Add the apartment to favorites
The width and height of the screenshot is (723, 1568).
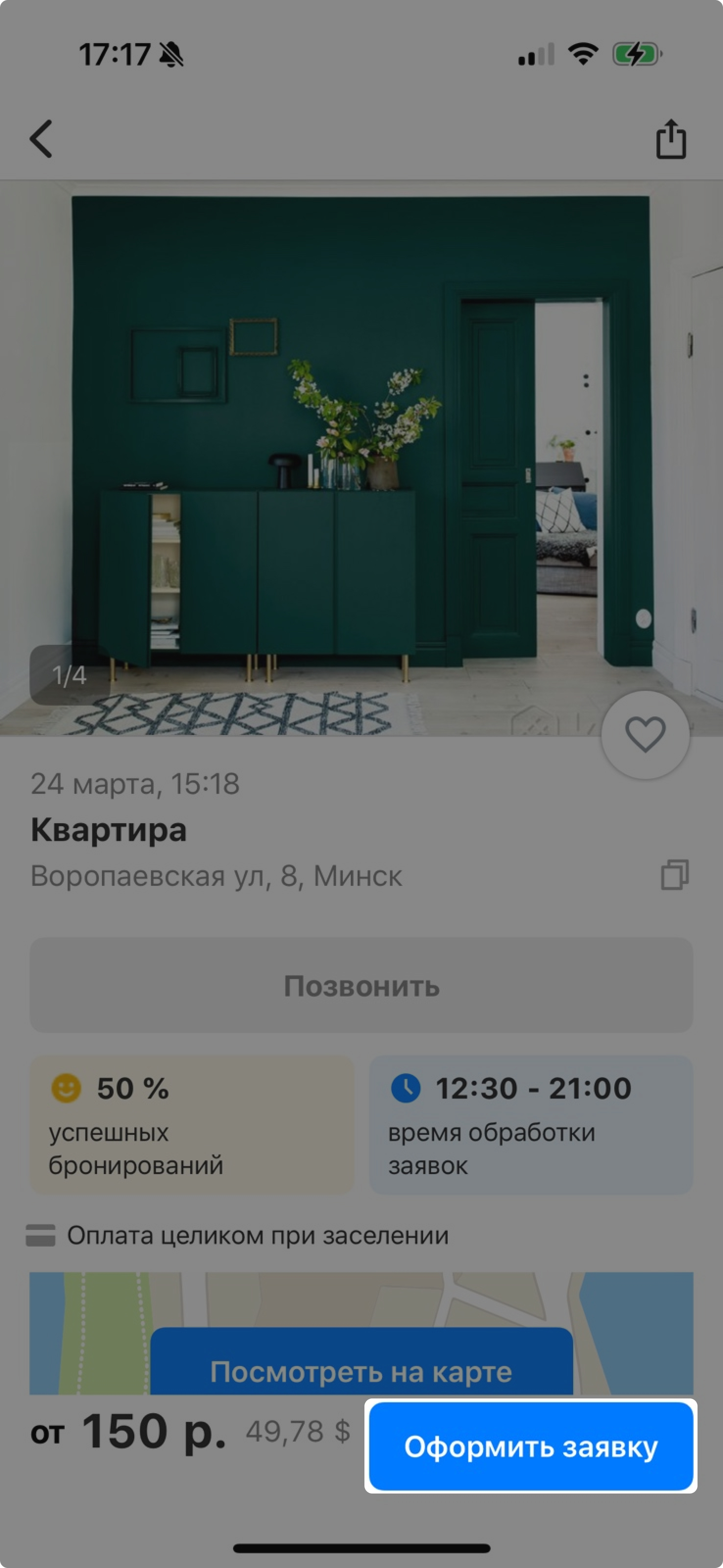point(645,735)
